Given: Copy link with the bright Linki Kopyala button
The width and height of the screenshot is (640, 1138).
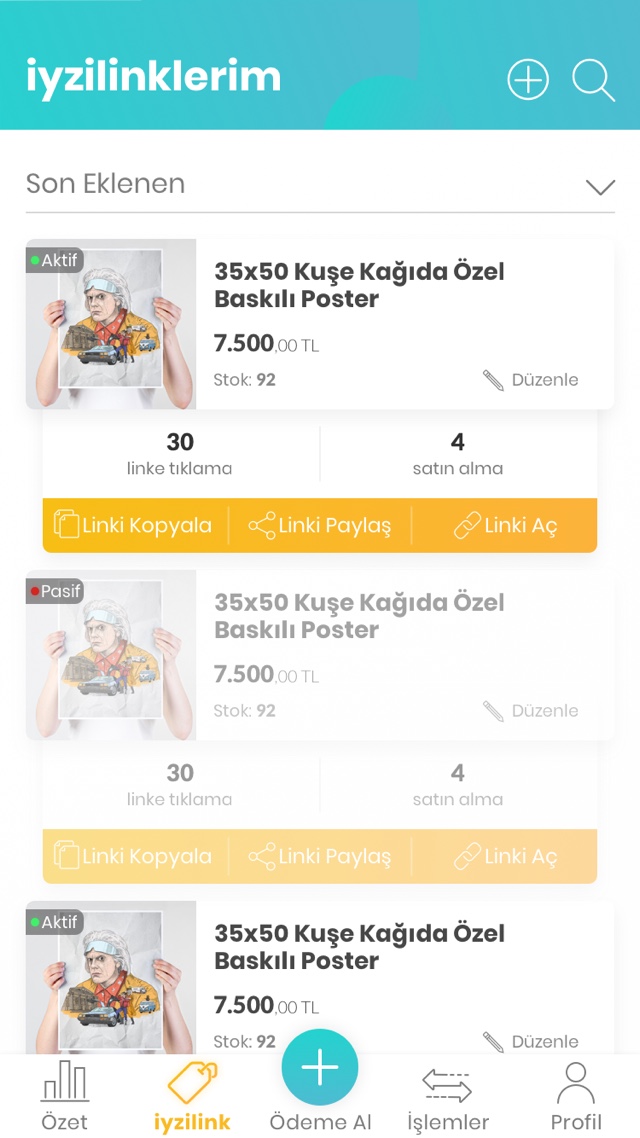Looking at the screenshot, I should [134, 526].
